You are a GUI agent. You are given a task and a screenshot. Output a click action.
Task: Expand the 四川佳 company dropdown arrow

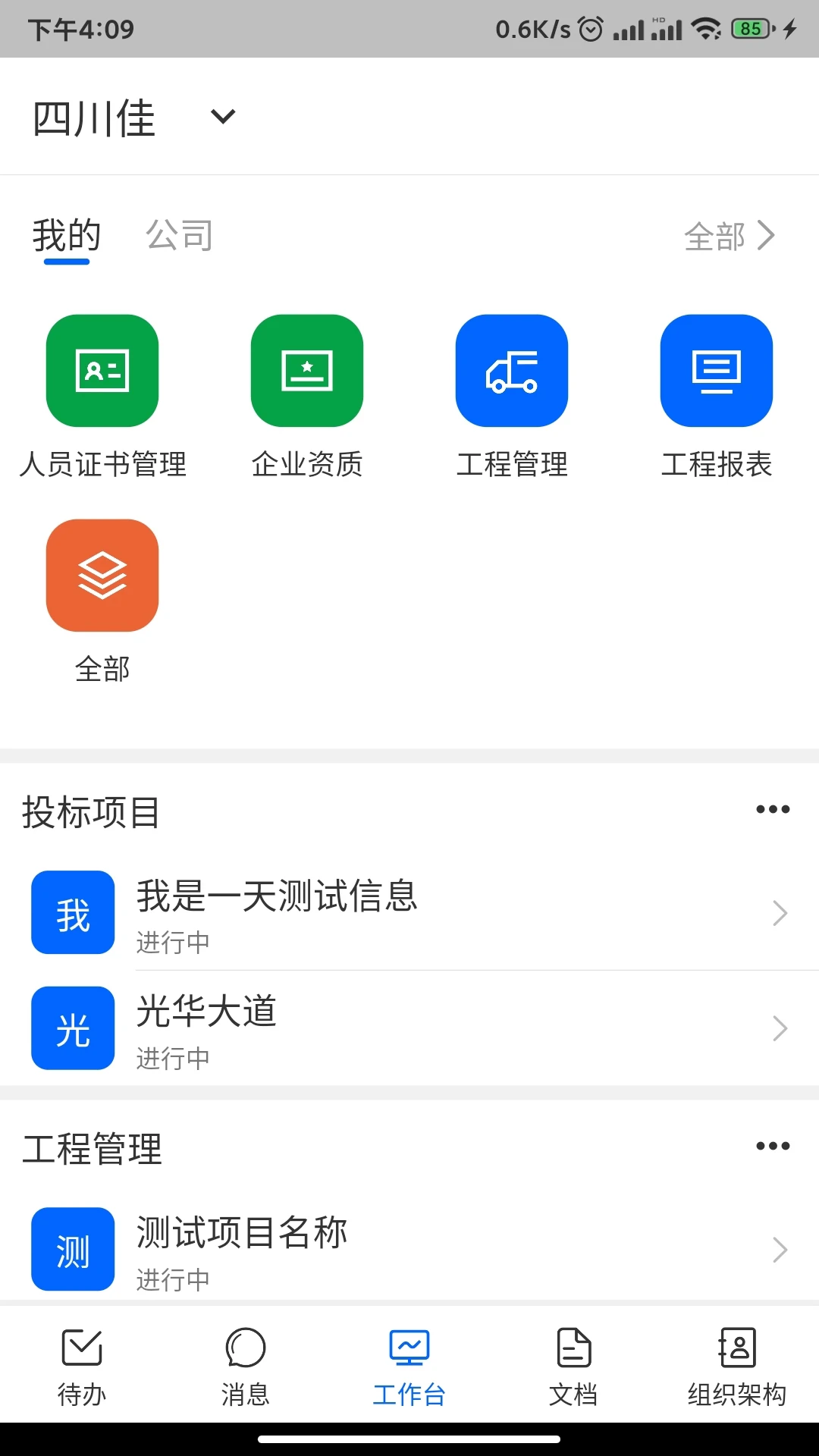(x=221, y=117)
